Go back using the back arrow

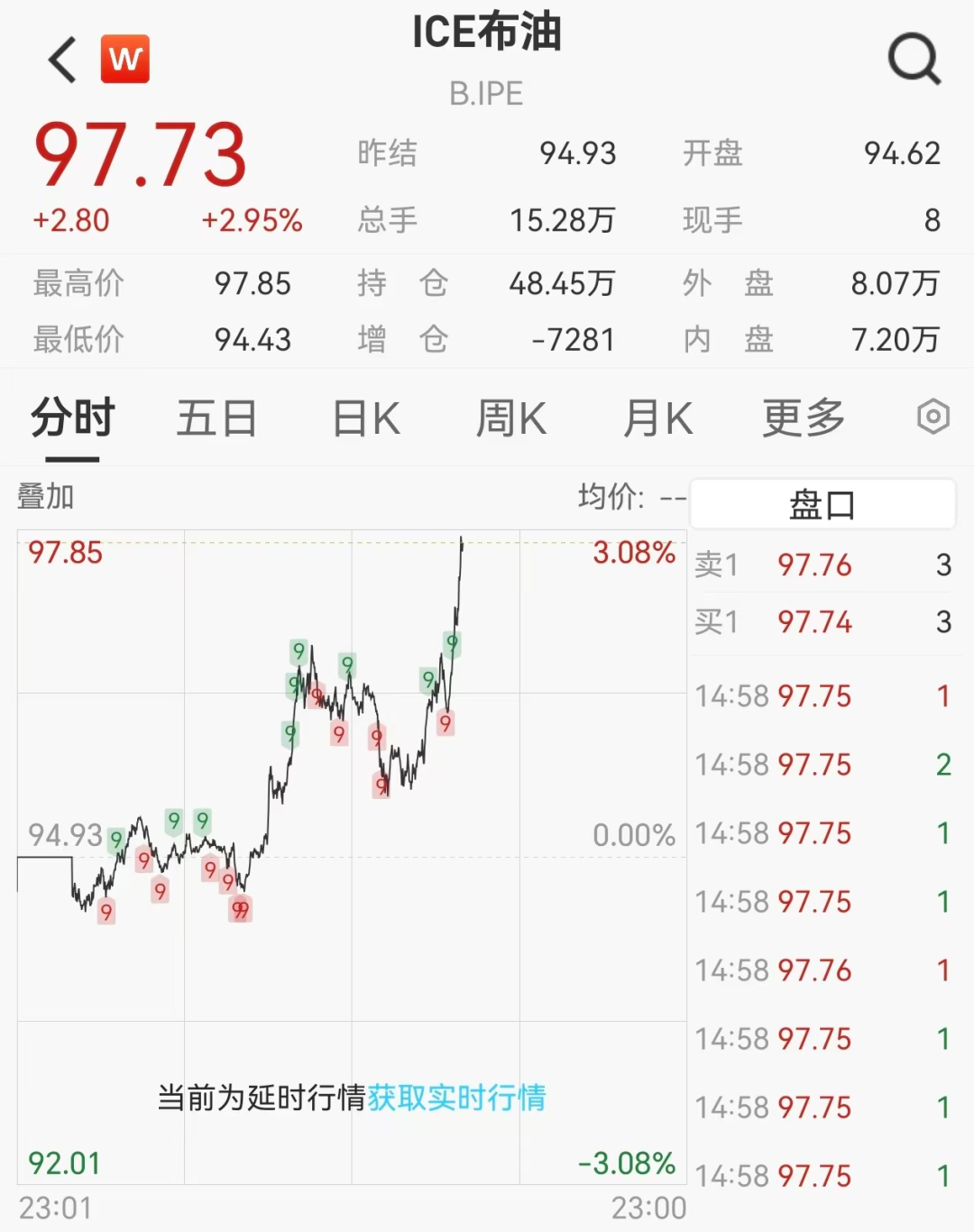click(x=63, y=60)
